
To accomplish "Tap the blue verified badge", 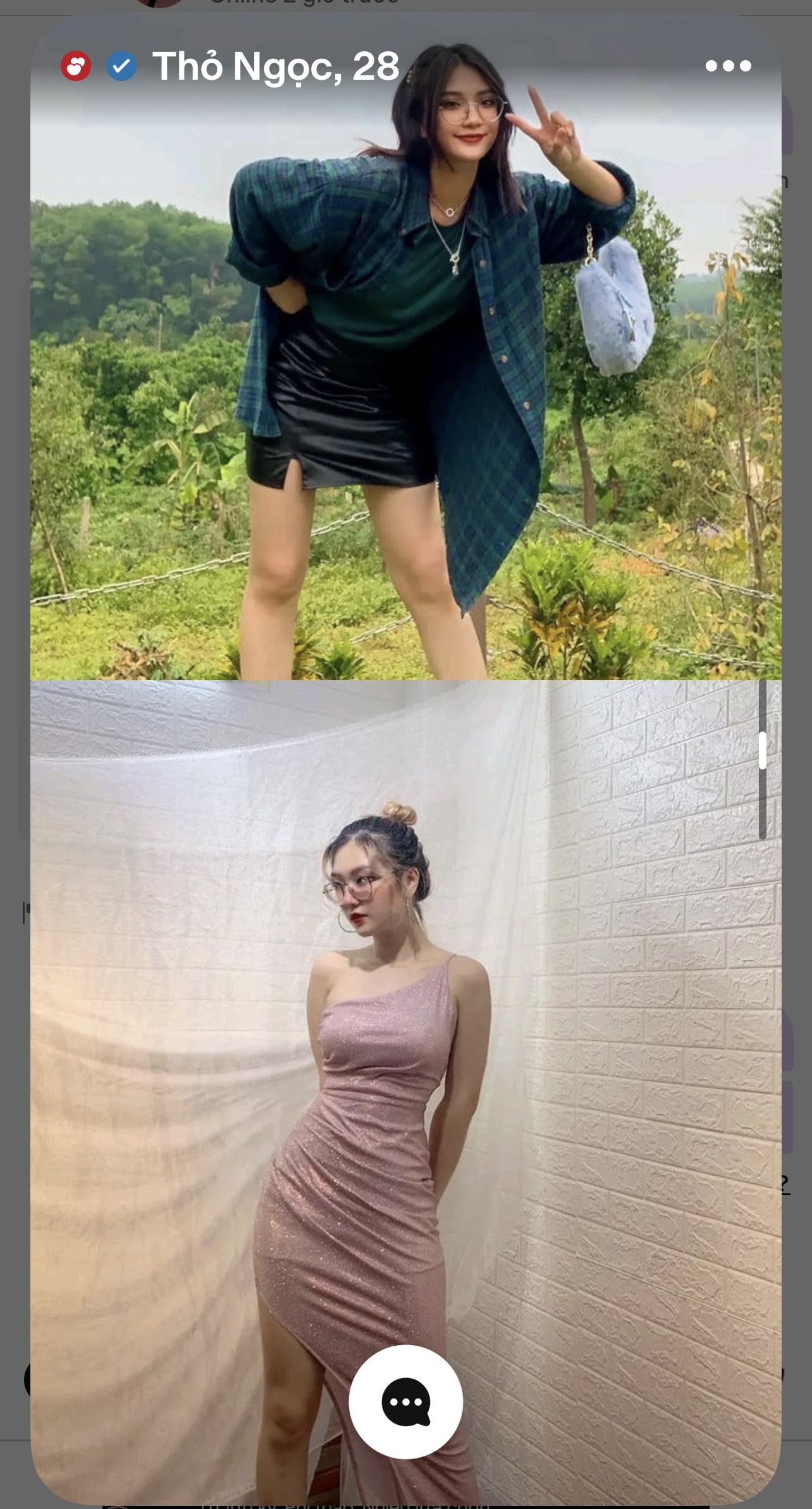I will coord(121,66).
